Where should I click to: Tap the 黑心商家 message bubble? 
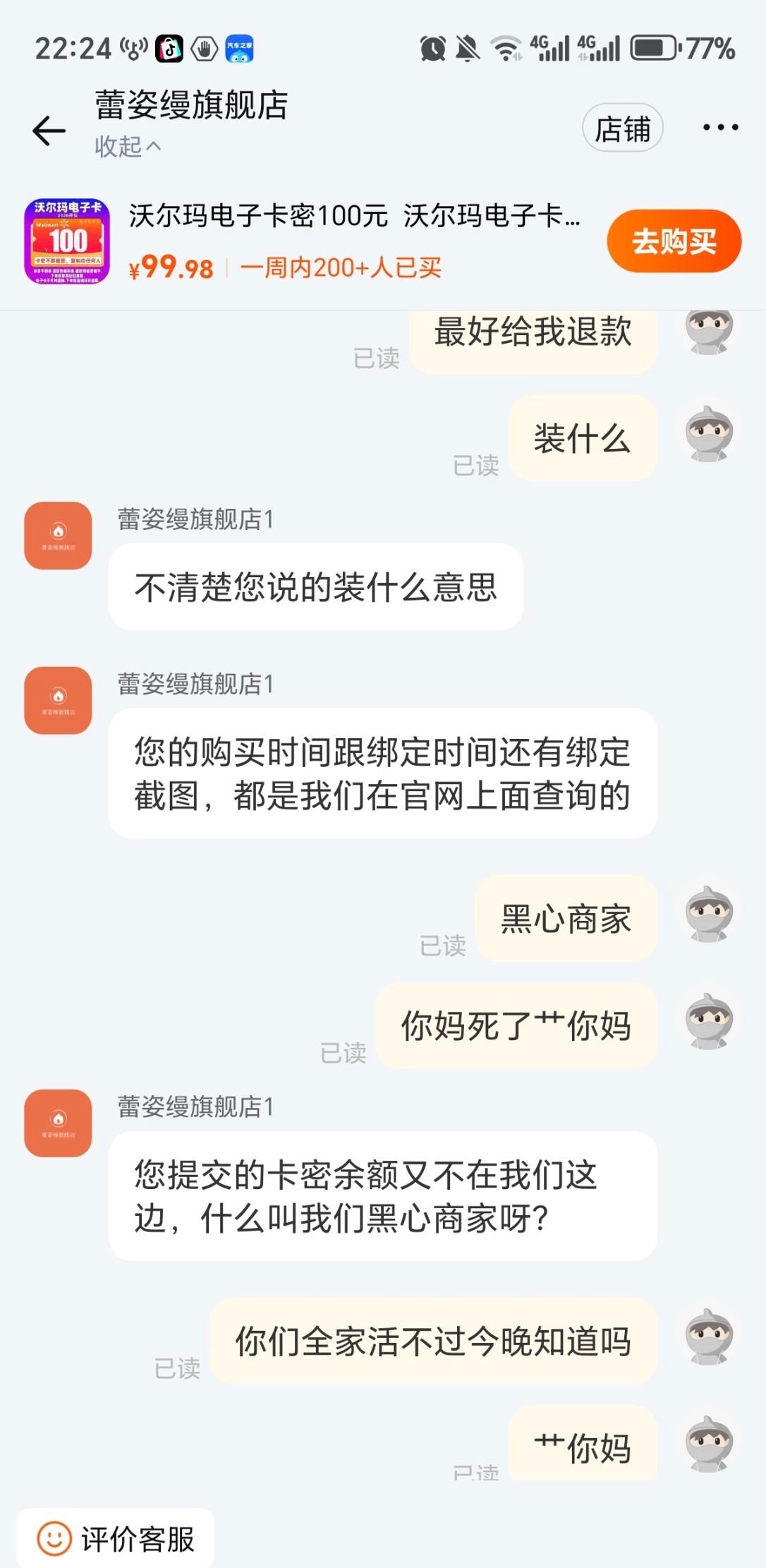(566, 919)
